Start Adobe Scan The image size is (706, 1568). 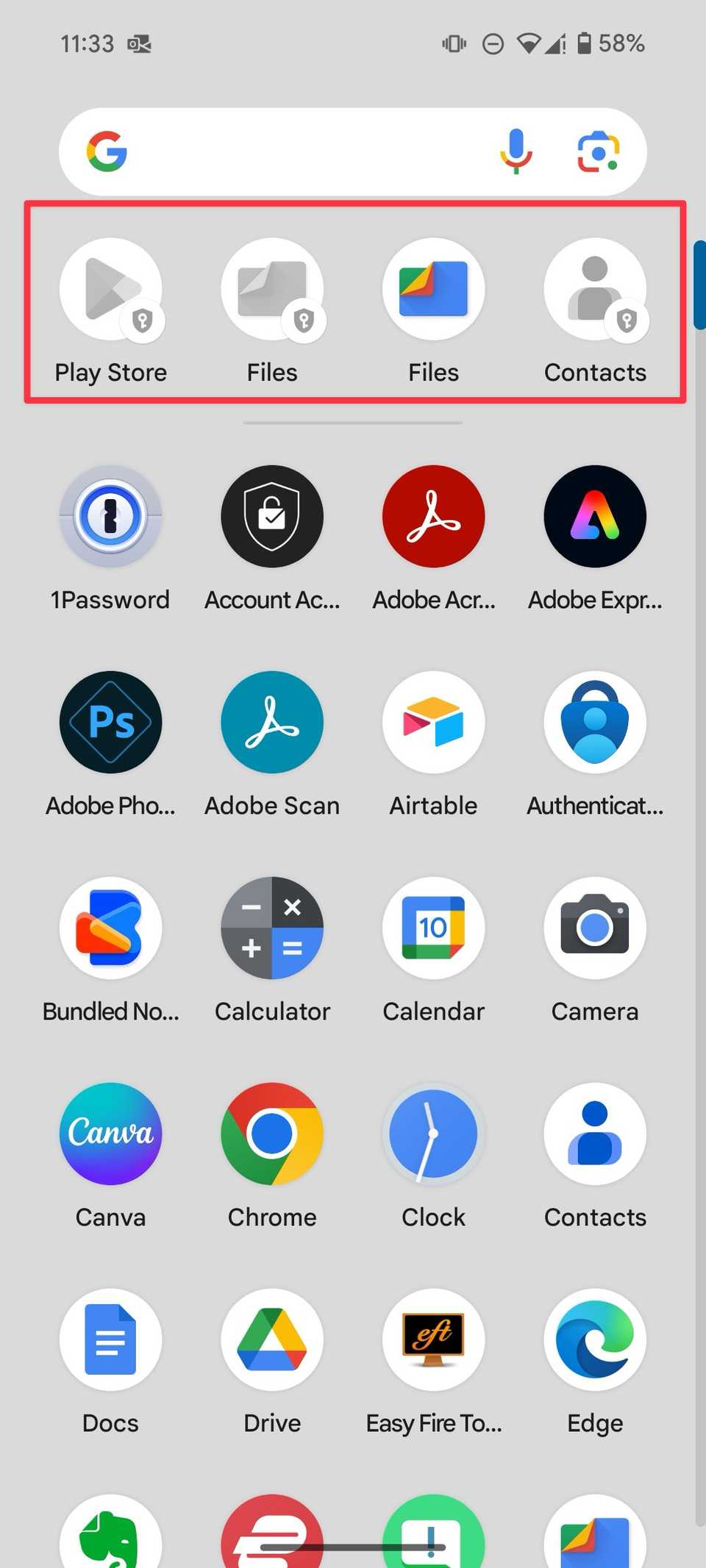click(x=271, y=722)
